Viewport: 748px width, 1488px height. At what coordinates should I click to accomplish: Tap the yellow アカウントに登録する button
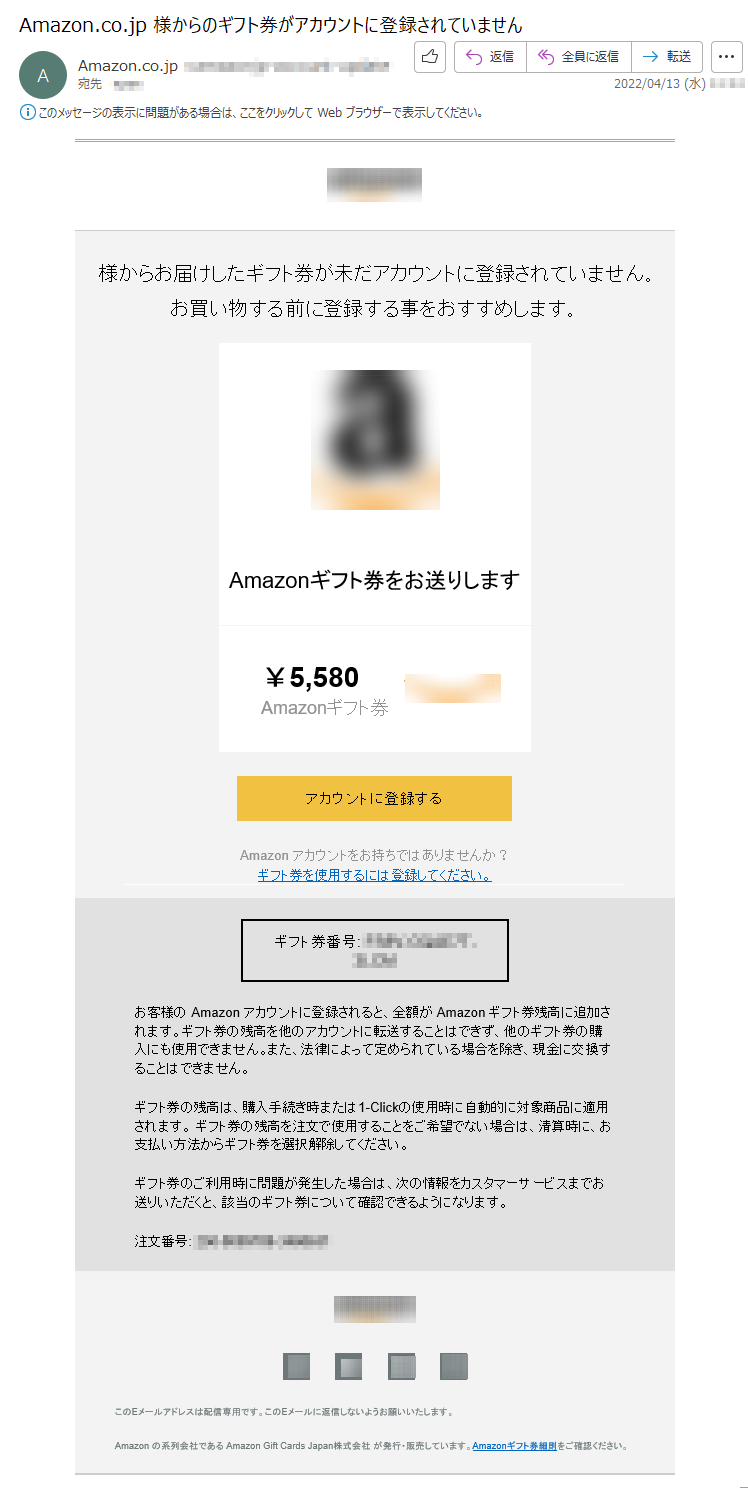tap(374, 798)
